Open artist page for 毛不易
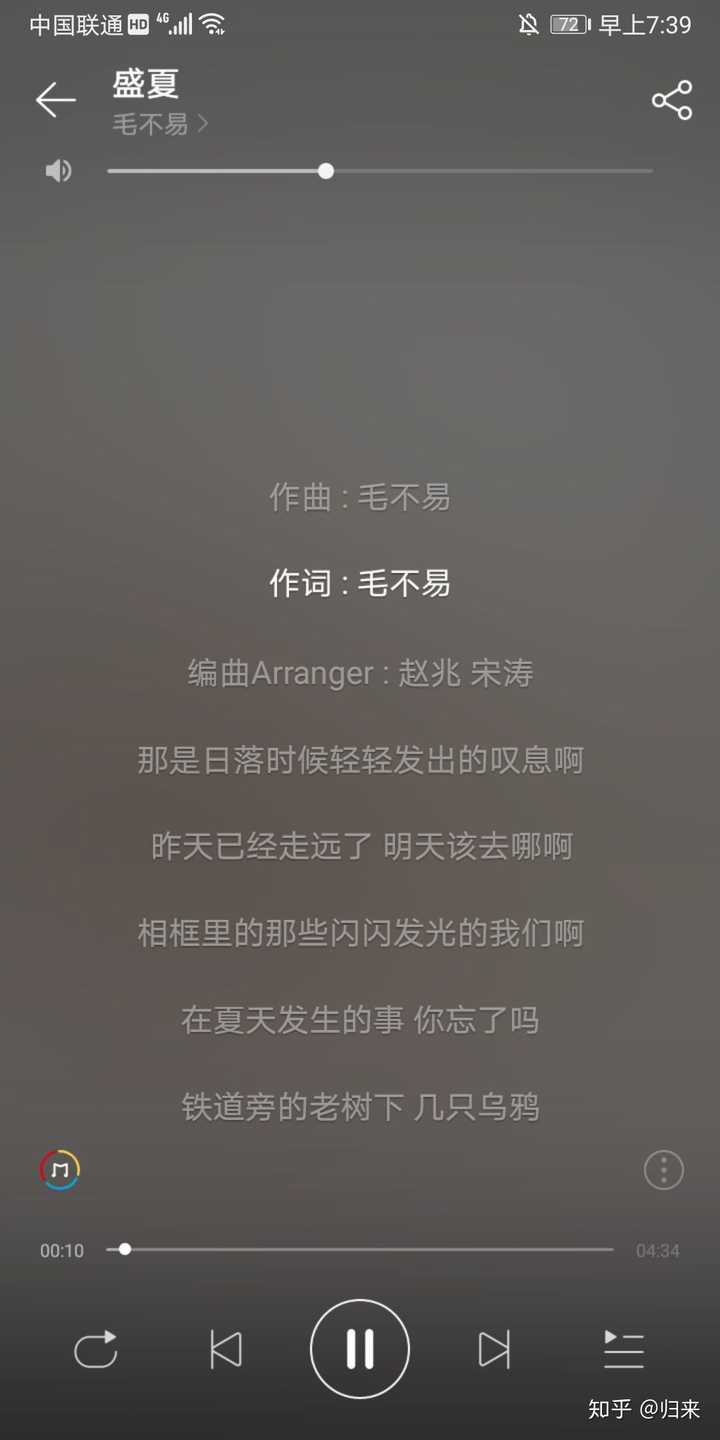The height and width of the screenshot is (1440, 720). point(160,125)
